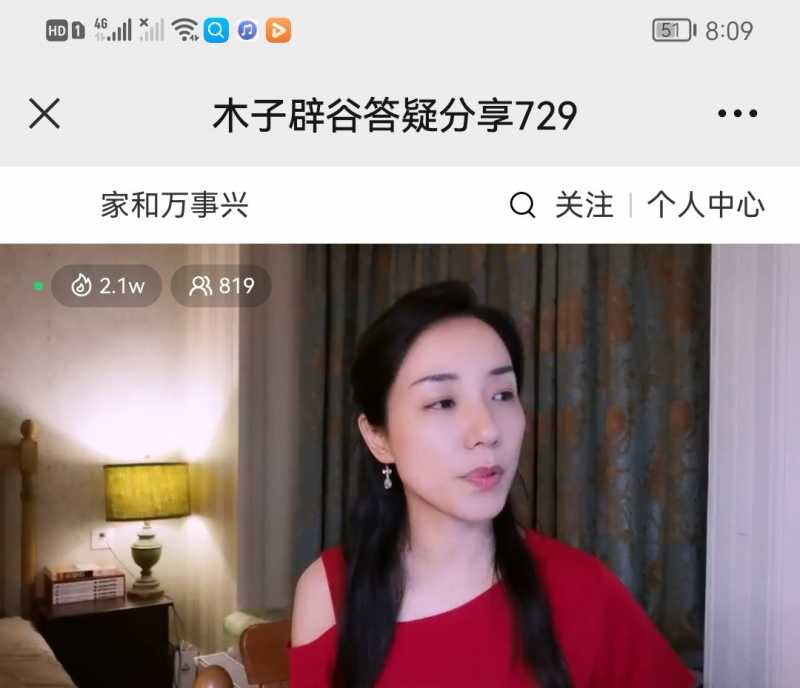Open 个人中心 personal center
The width and height of the screenshot is (800, 688).
[x=705, y=206]
